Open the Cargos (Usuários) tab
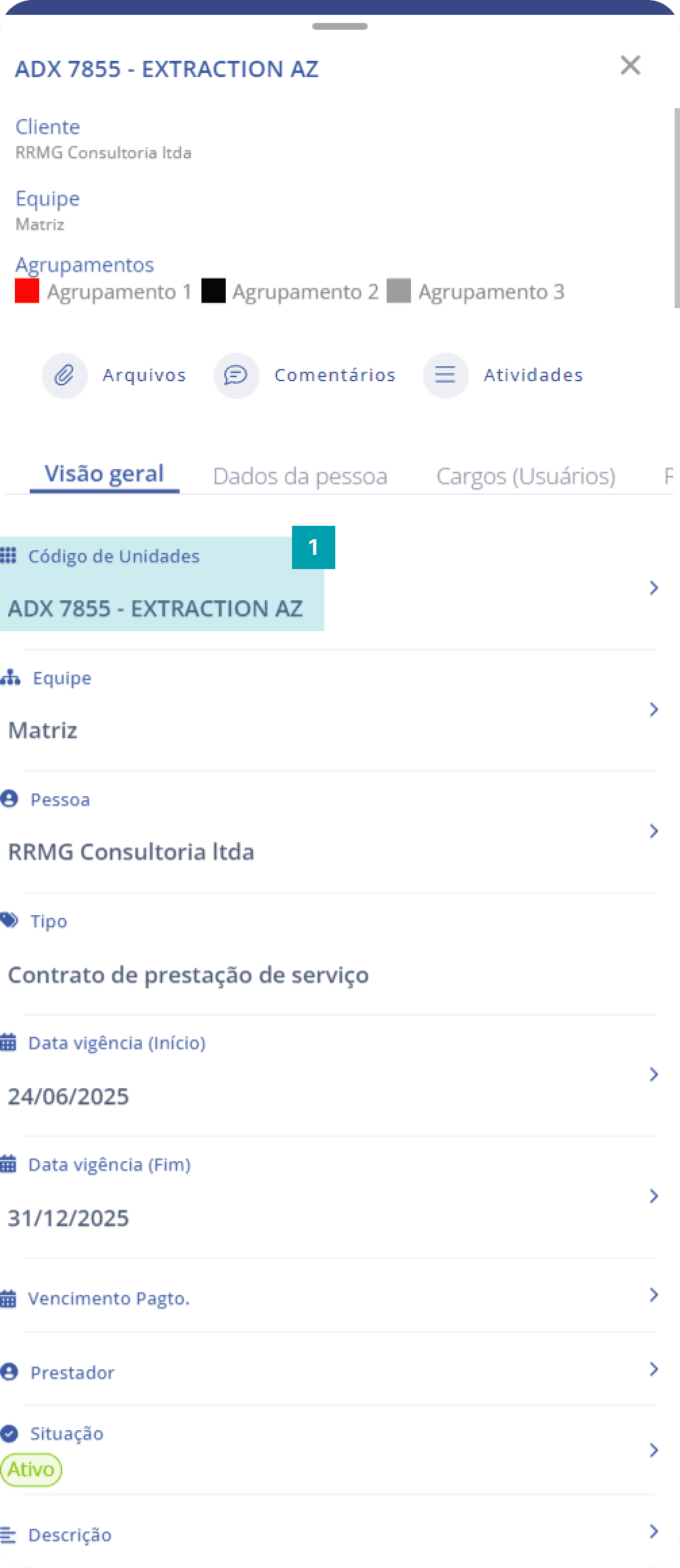Viewport: 680px width, 1568px height. click(527, 475)
